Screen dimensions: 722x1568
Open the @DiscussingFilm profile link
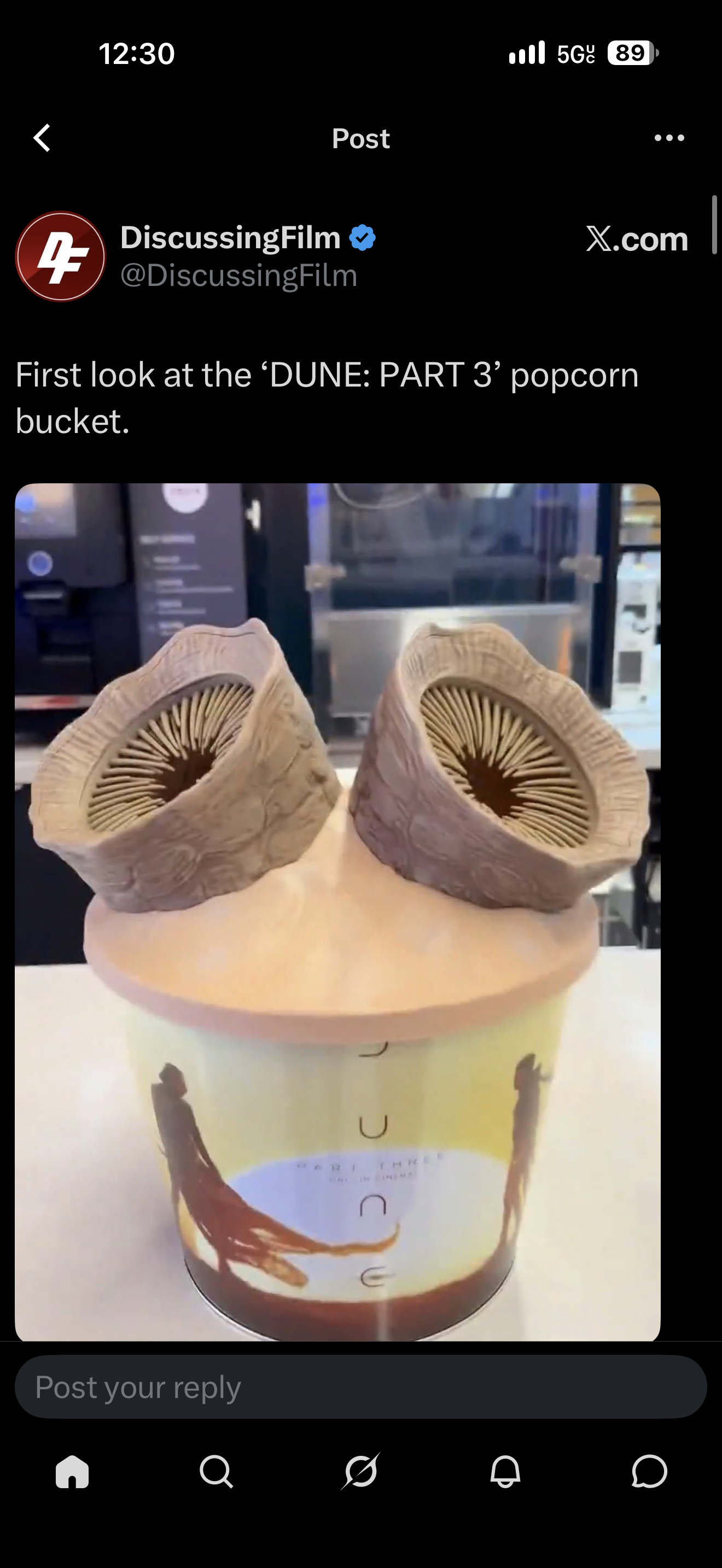238,276
